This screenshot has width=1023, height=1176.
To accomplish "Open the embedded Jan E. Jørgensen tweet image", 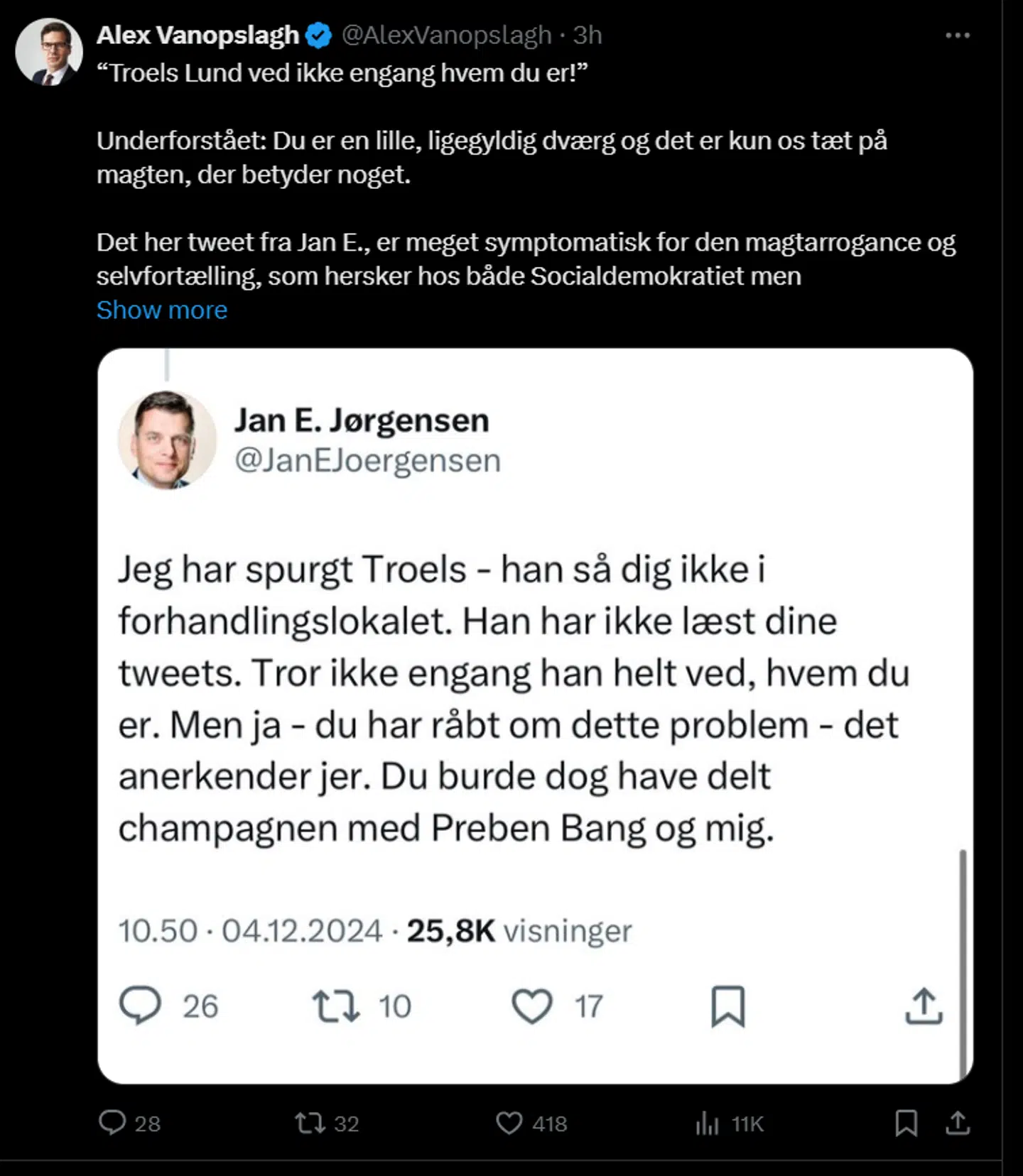I will pyautogui.click(x=535, y=715).
